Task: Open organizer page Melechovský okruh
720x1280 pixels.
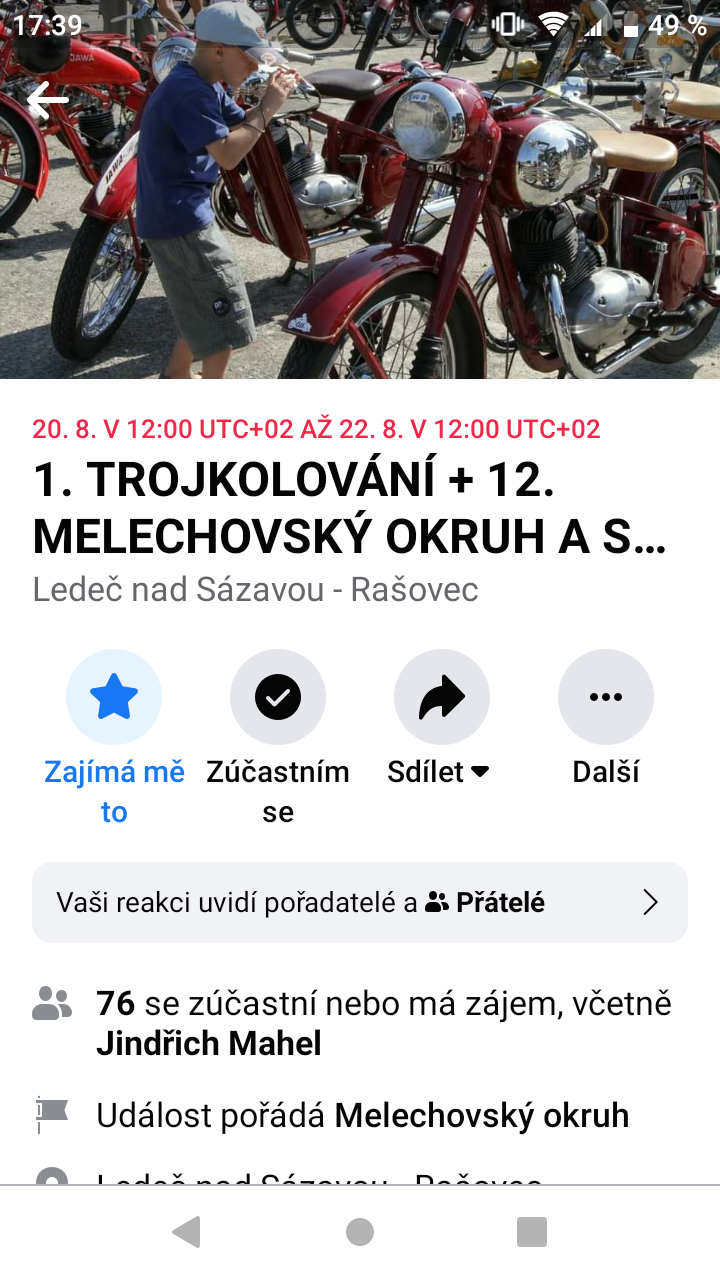Action: [x=481, y=1115]
